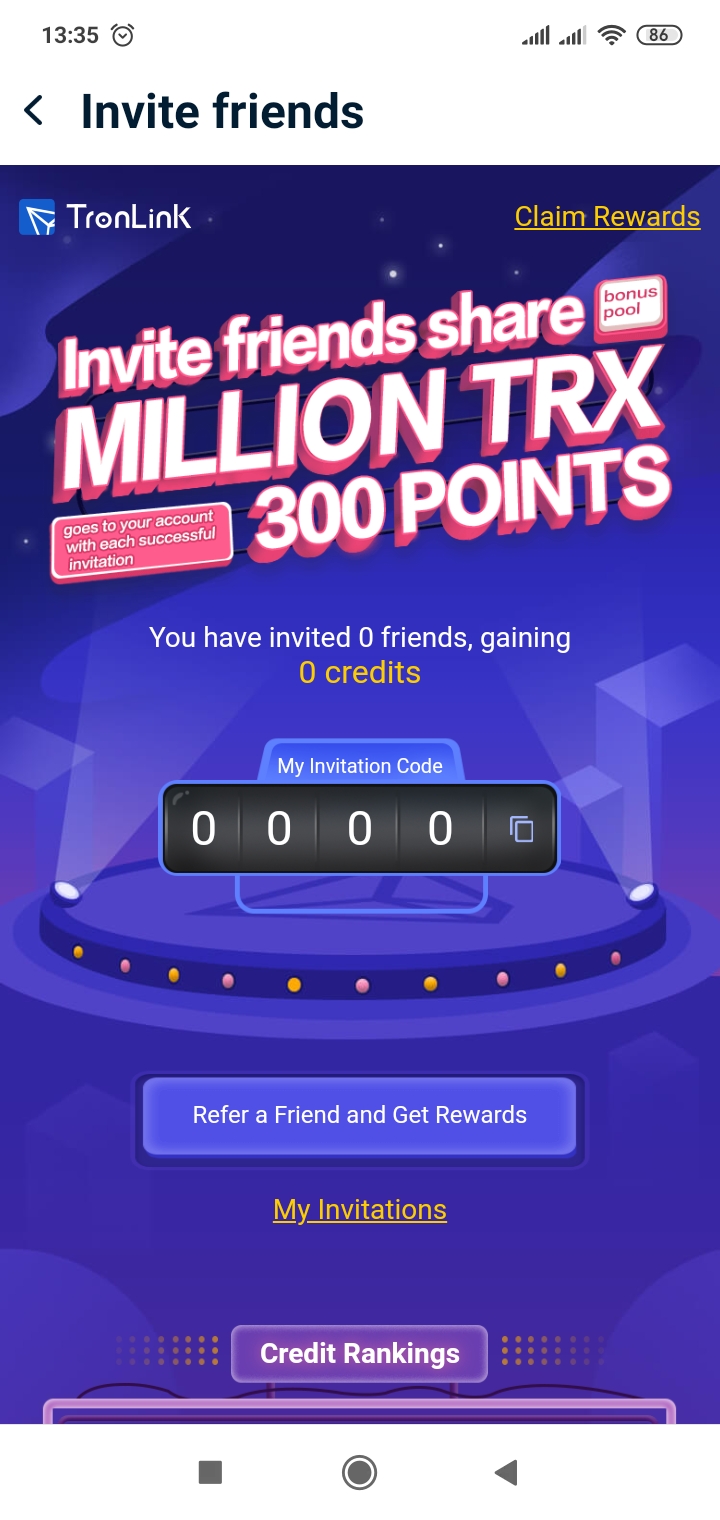Open the system recent apps button

(x=210, y=1472)
